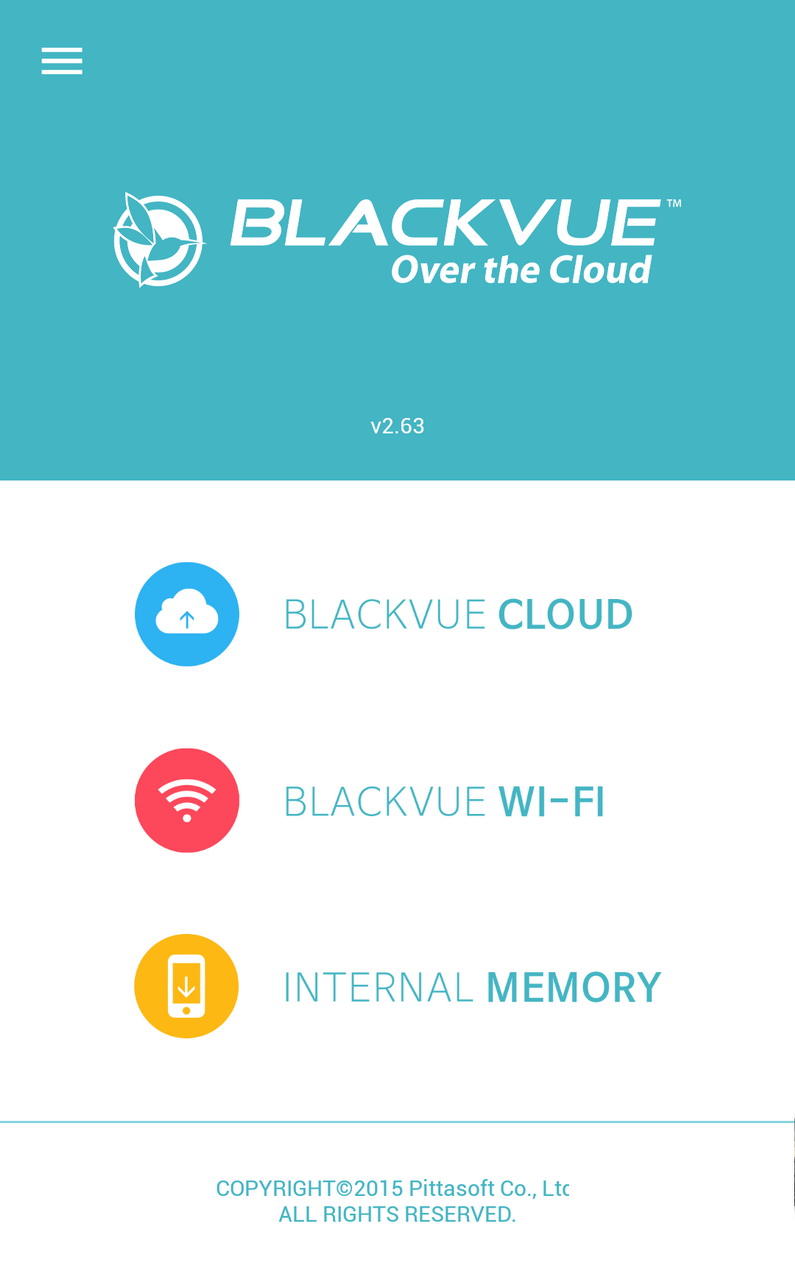Open Internal Memory
Image resolution: width=795 pixels, height=1280 pixels.
click(397, 987)
